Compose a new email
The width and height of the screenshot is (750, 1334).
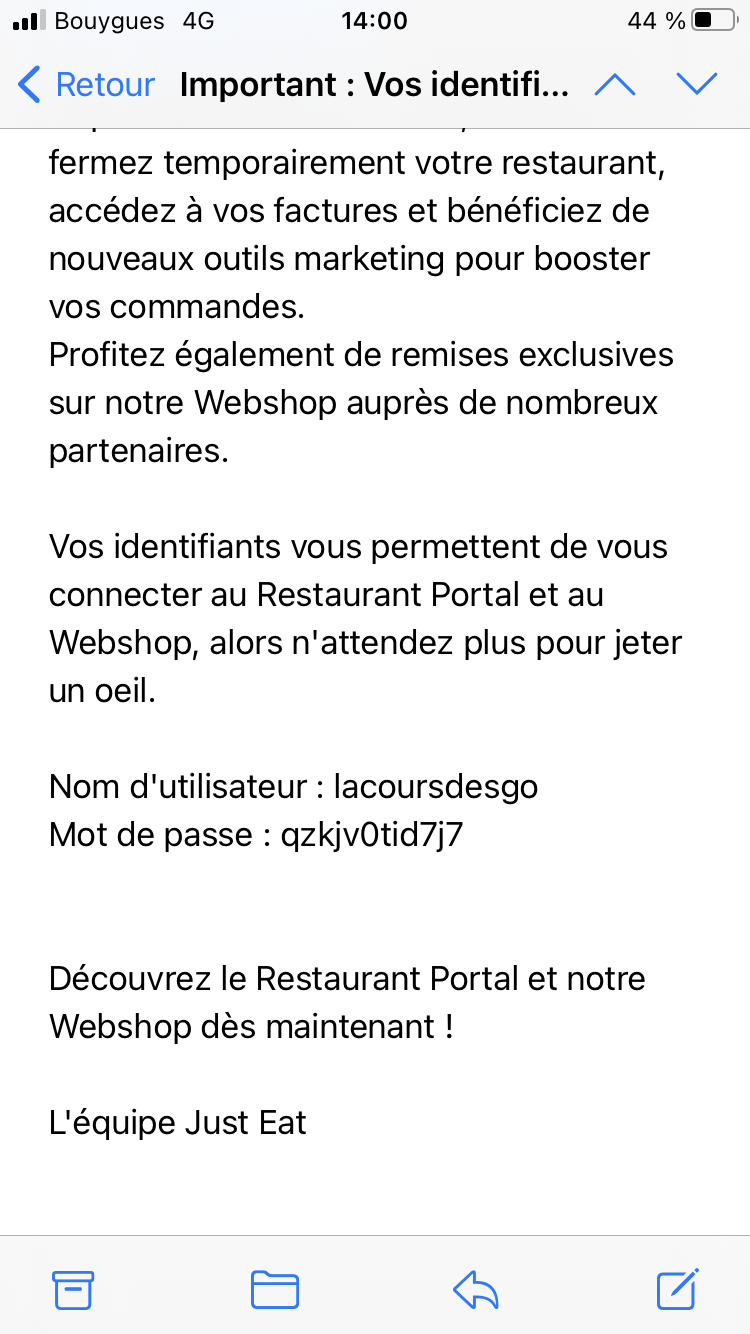[x=677, y=1289]
